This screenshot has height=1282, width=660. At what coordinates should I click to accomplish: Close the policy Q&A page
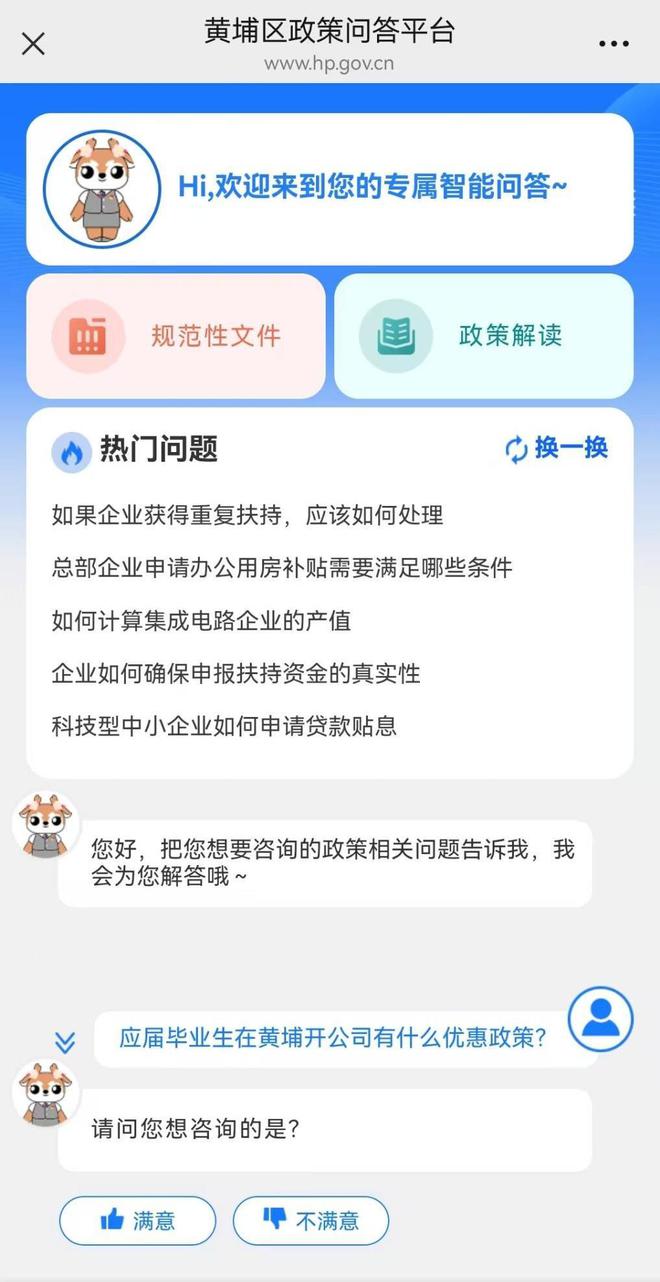click(33, 44)
